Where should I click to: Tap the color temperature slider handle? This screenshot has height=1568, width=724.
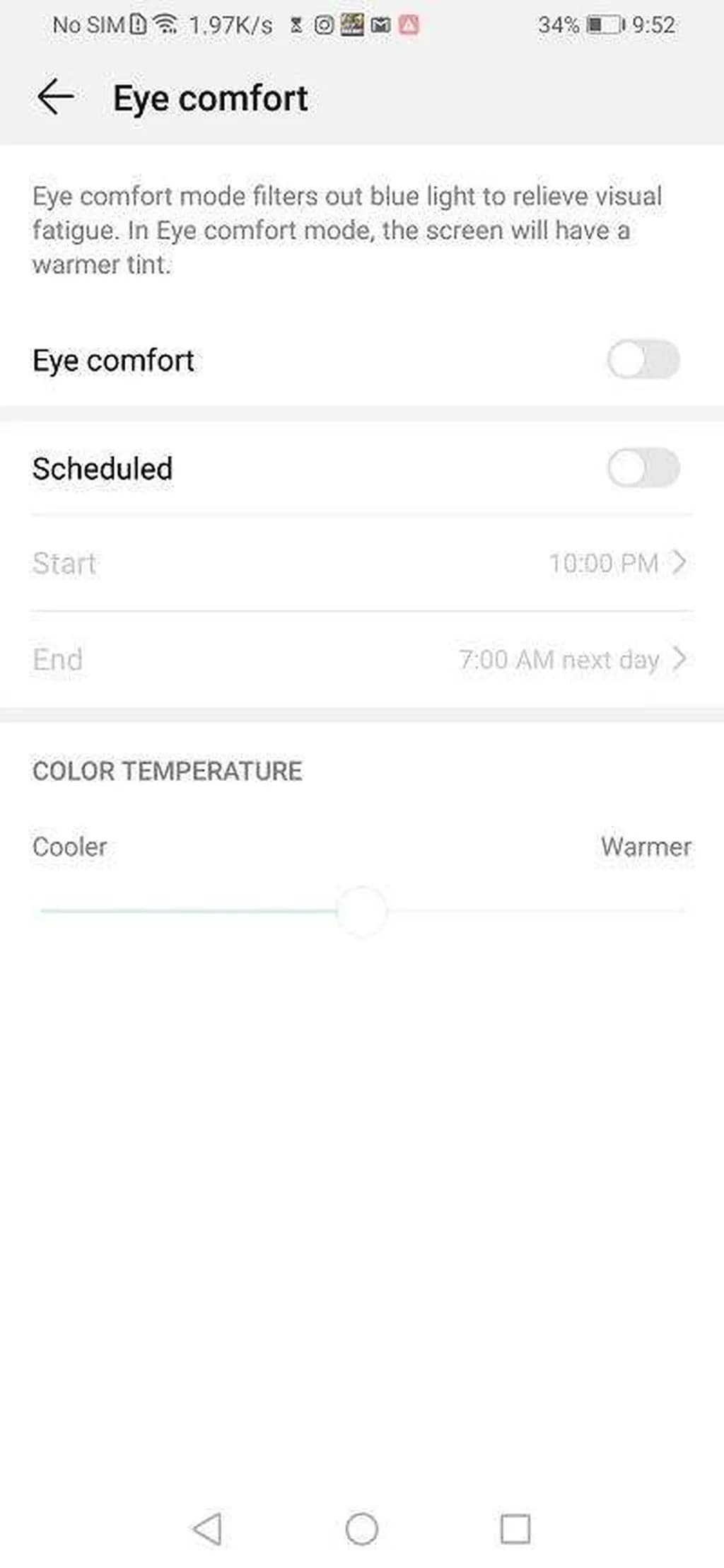point(362,911)
